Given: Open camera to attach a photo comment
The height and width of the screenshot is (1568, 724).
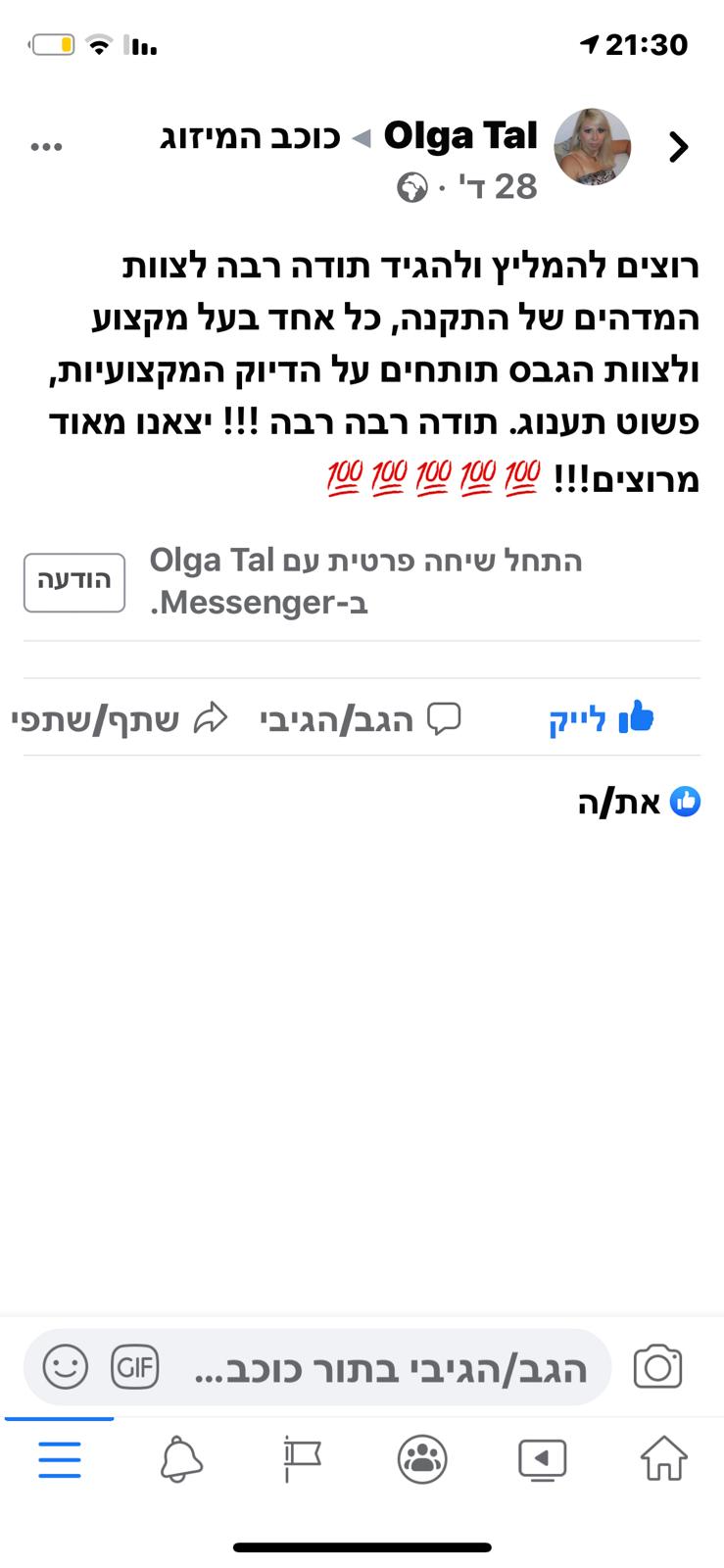Looking at the screenshot, I should pyautogui.click(x=657, y=1367).
